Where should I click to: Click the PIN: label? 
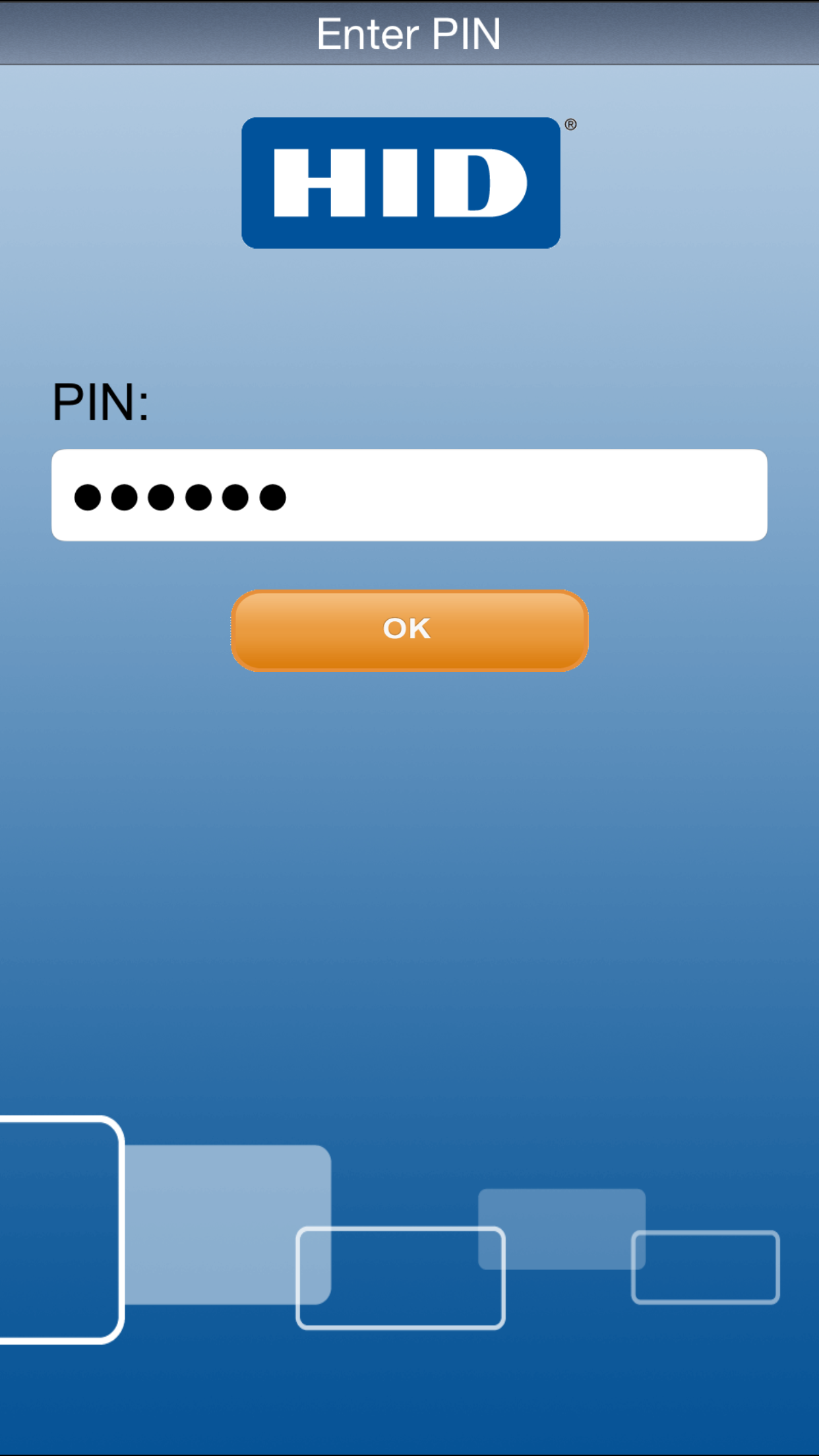[100, 401]
